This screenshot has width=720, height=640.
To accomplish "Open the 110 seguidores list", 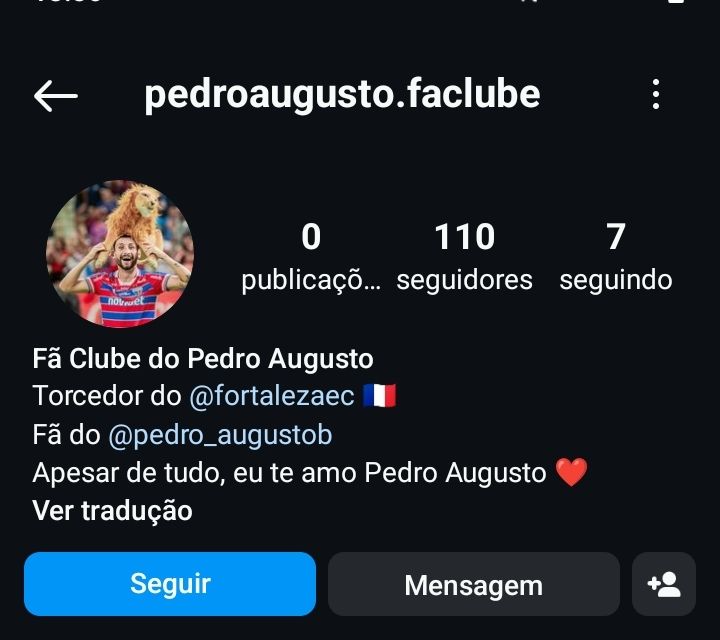I will click(x=464, y=256).
